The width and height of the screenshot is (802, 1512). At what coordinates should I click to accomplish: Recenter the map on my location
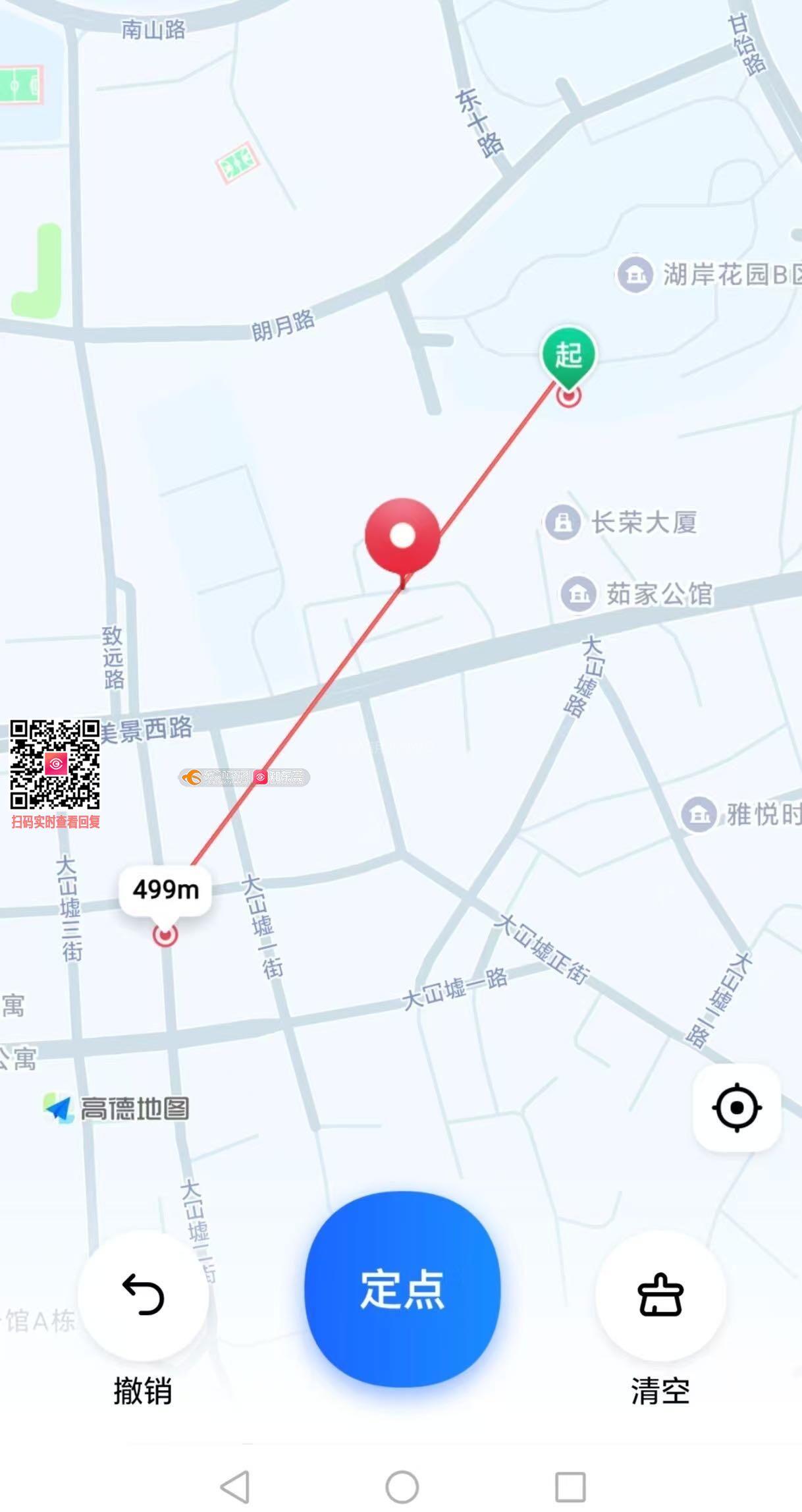[737, 1107]
